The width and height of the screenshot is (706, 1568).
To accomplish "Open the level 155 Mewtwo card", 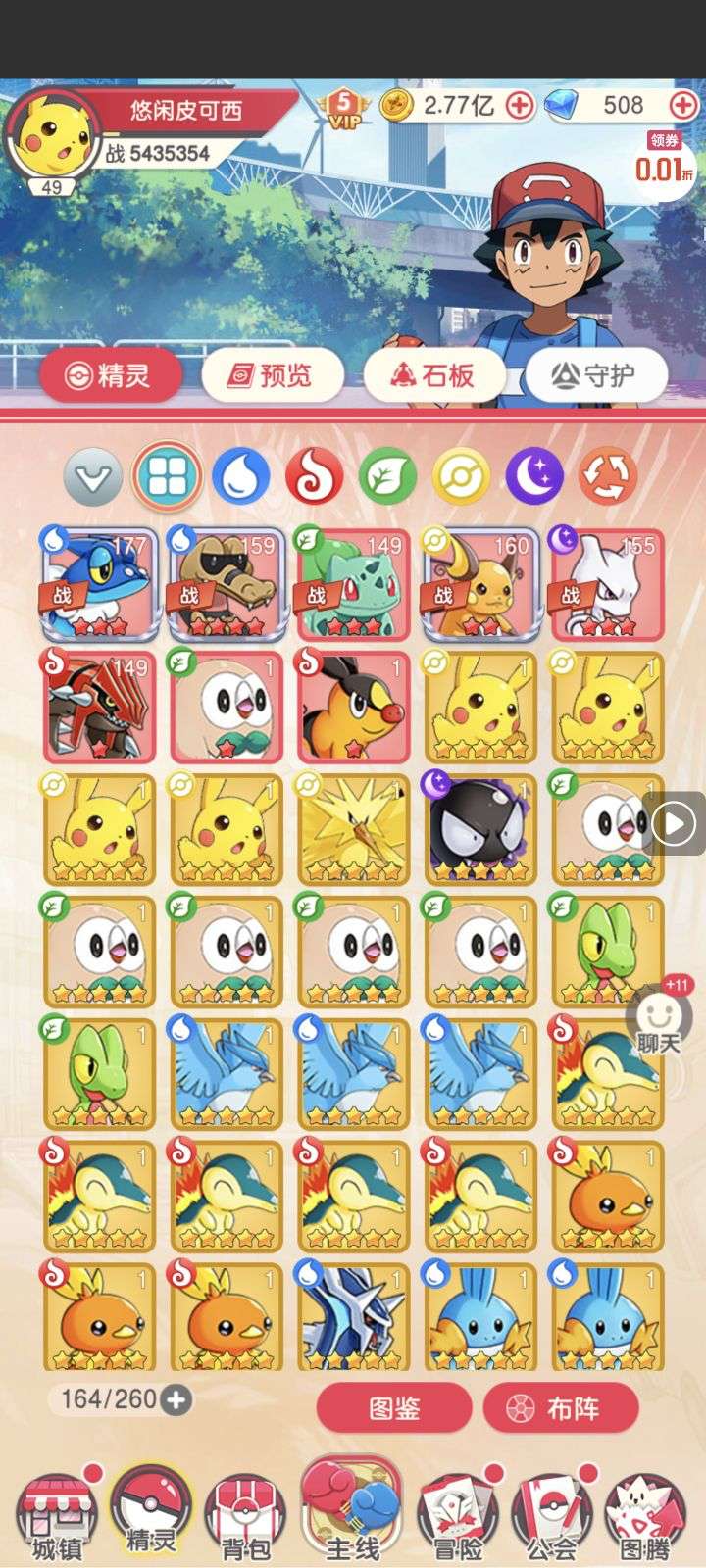I will tap(606, 584).
